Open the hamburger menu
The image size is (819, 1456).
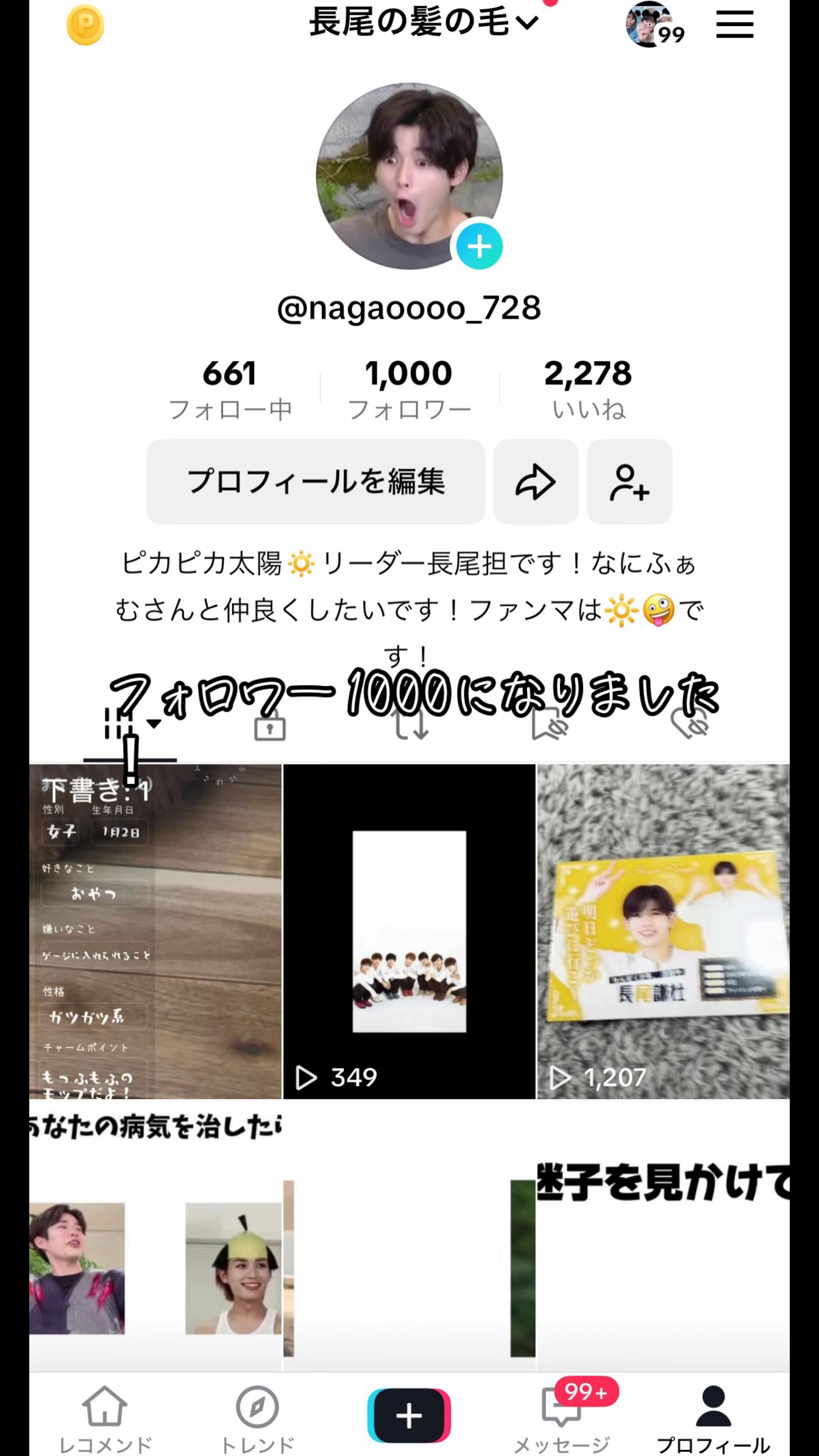(734, 24)
